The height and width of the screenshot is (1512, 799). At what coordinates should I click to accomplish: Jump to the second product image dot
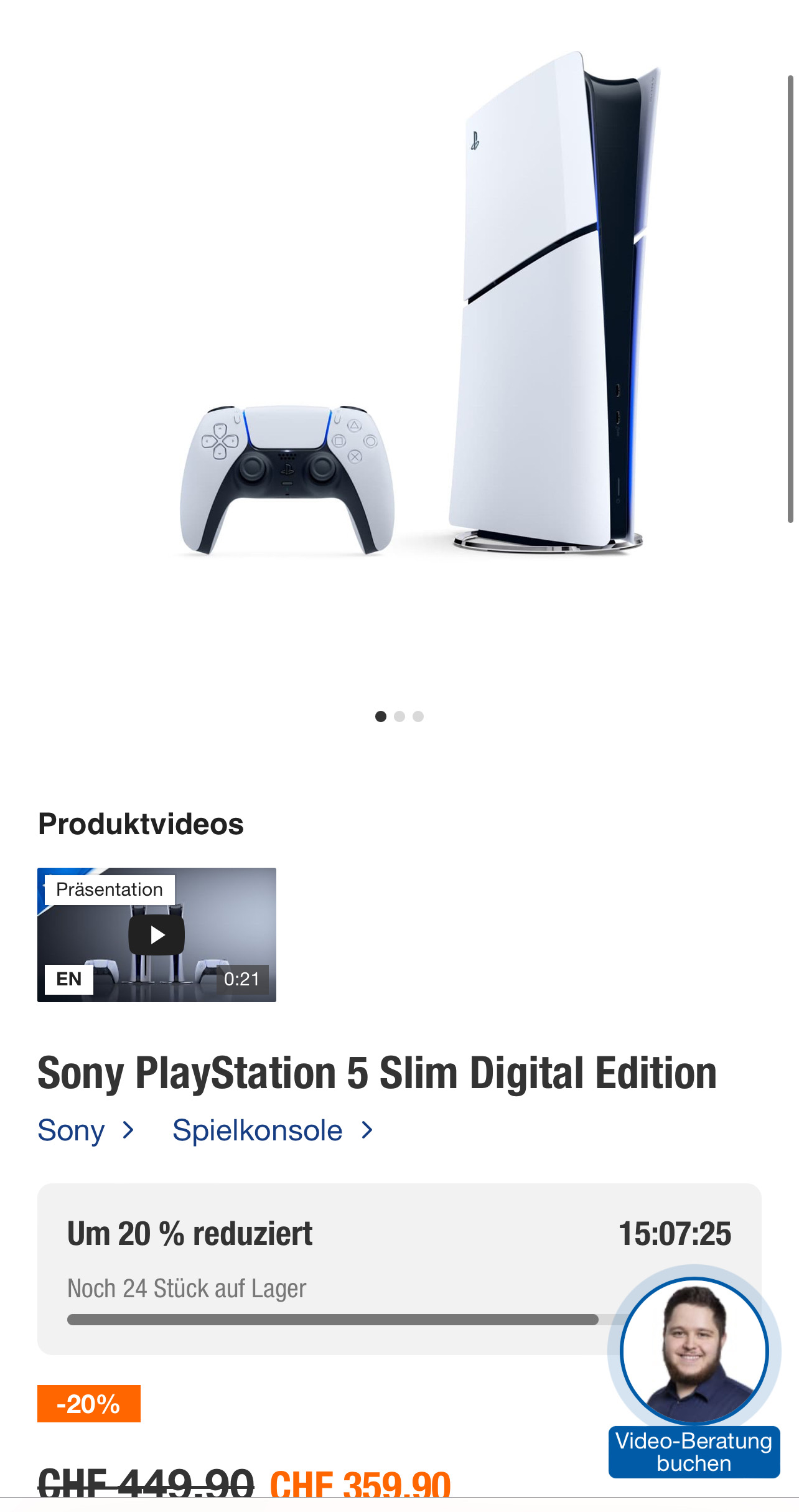click(x=399, y=716)
